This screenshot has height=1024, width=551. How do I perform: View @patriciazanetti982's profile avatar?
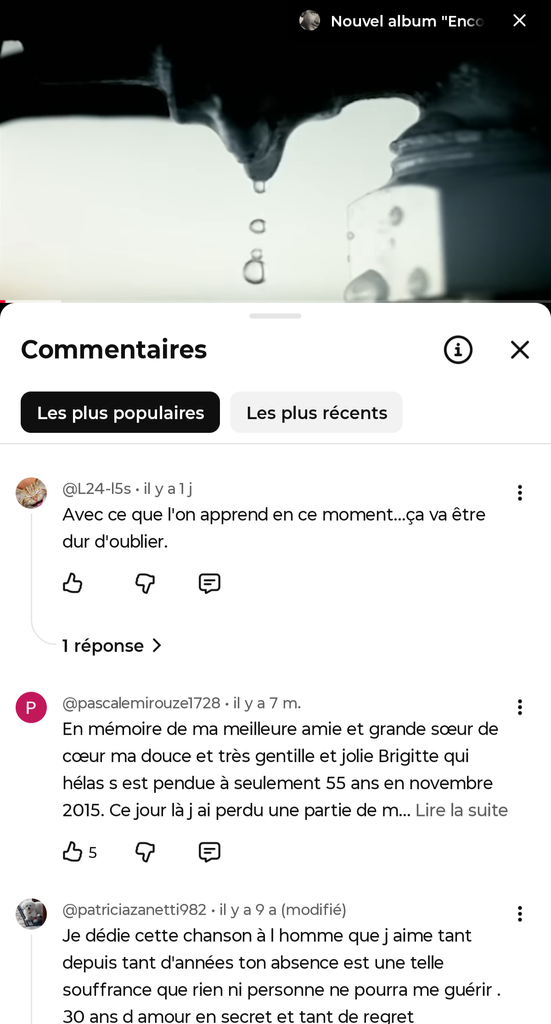pos(31,914)
